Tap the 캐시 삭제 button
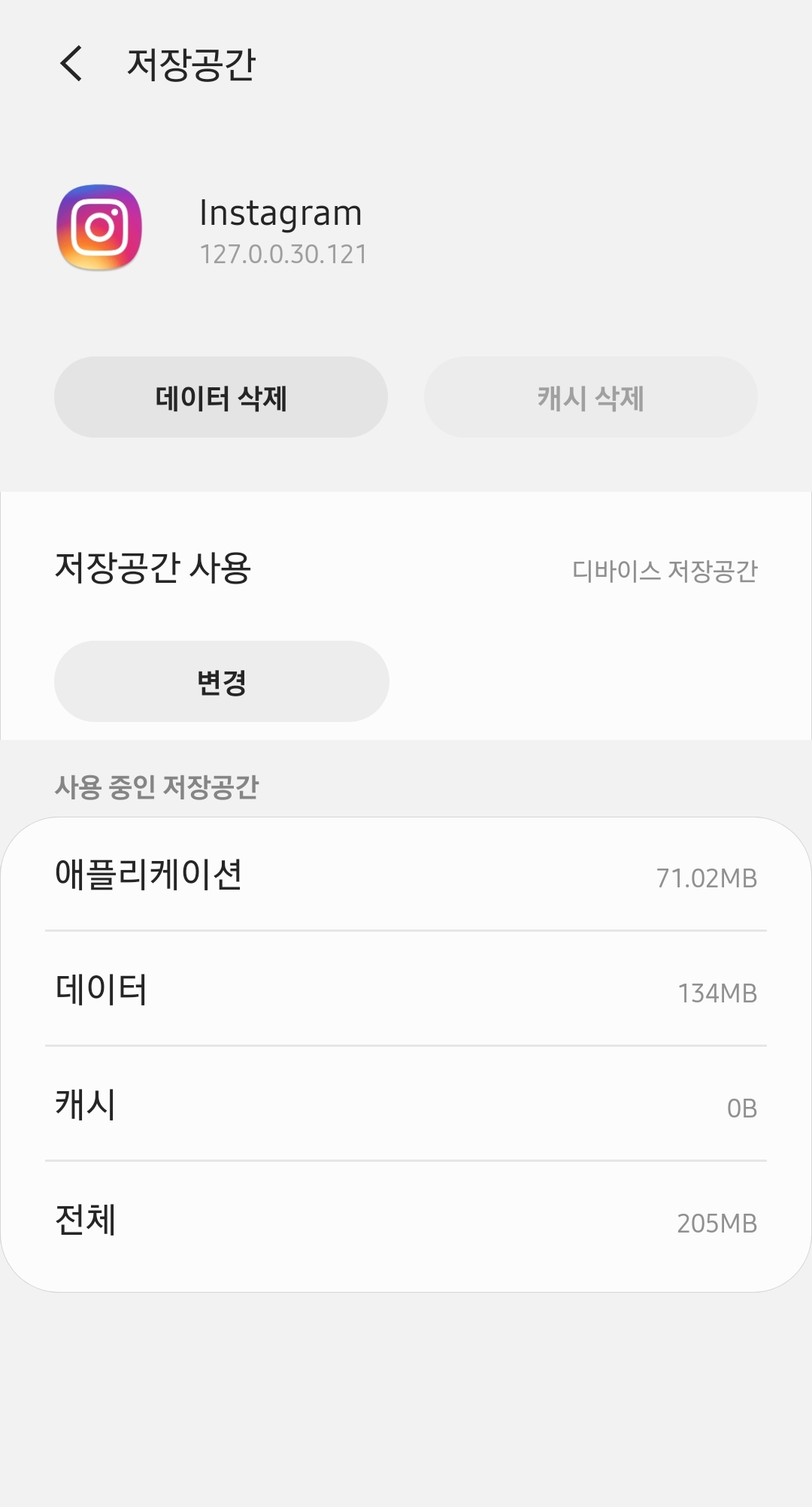This screenshot has height=1507, width=812. tap(590, 397)
